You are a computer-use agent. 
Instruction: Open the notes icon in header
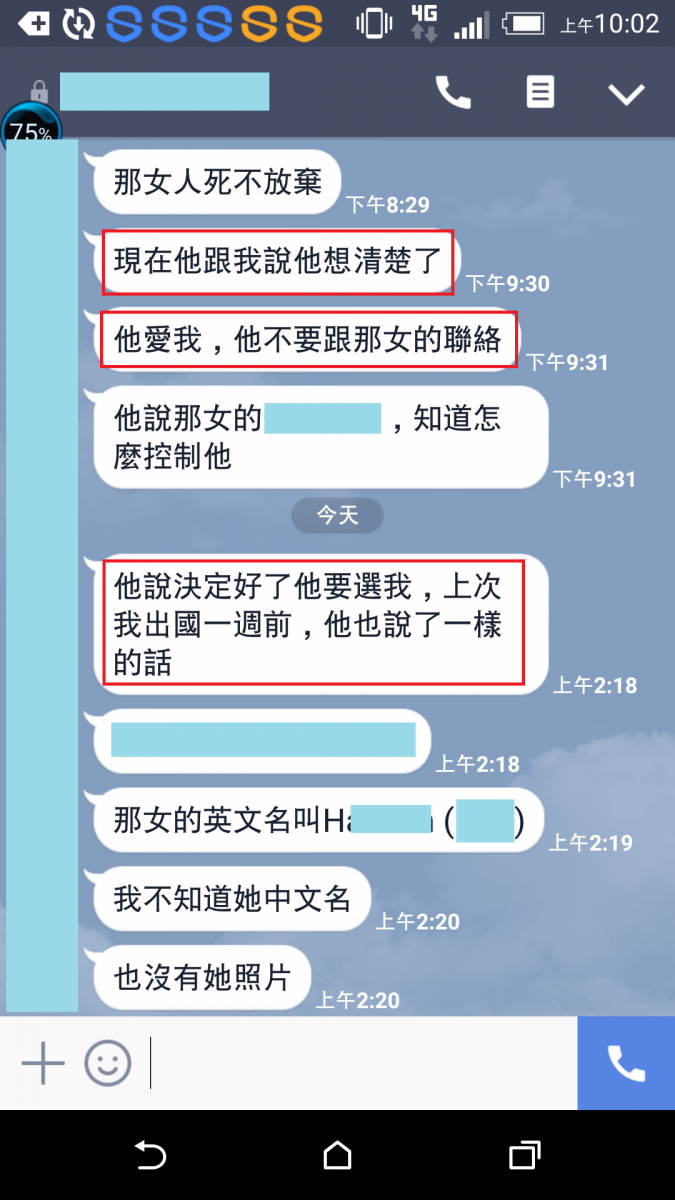click(540, 93)
